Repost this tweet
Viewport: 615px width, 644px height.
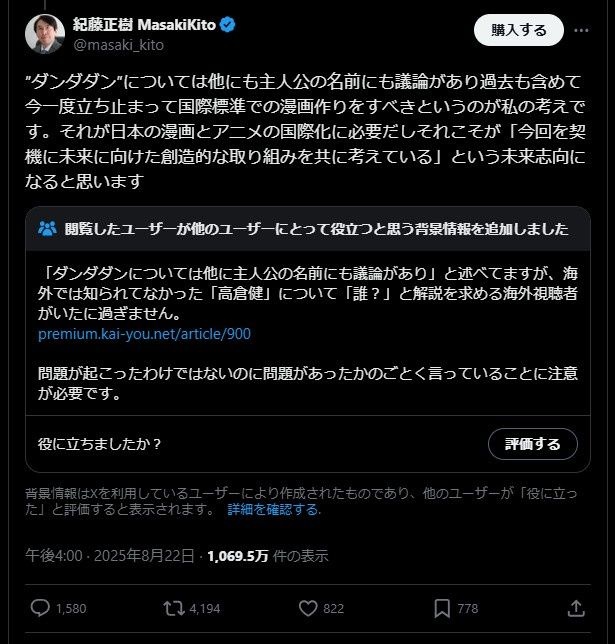coord(175,608)
